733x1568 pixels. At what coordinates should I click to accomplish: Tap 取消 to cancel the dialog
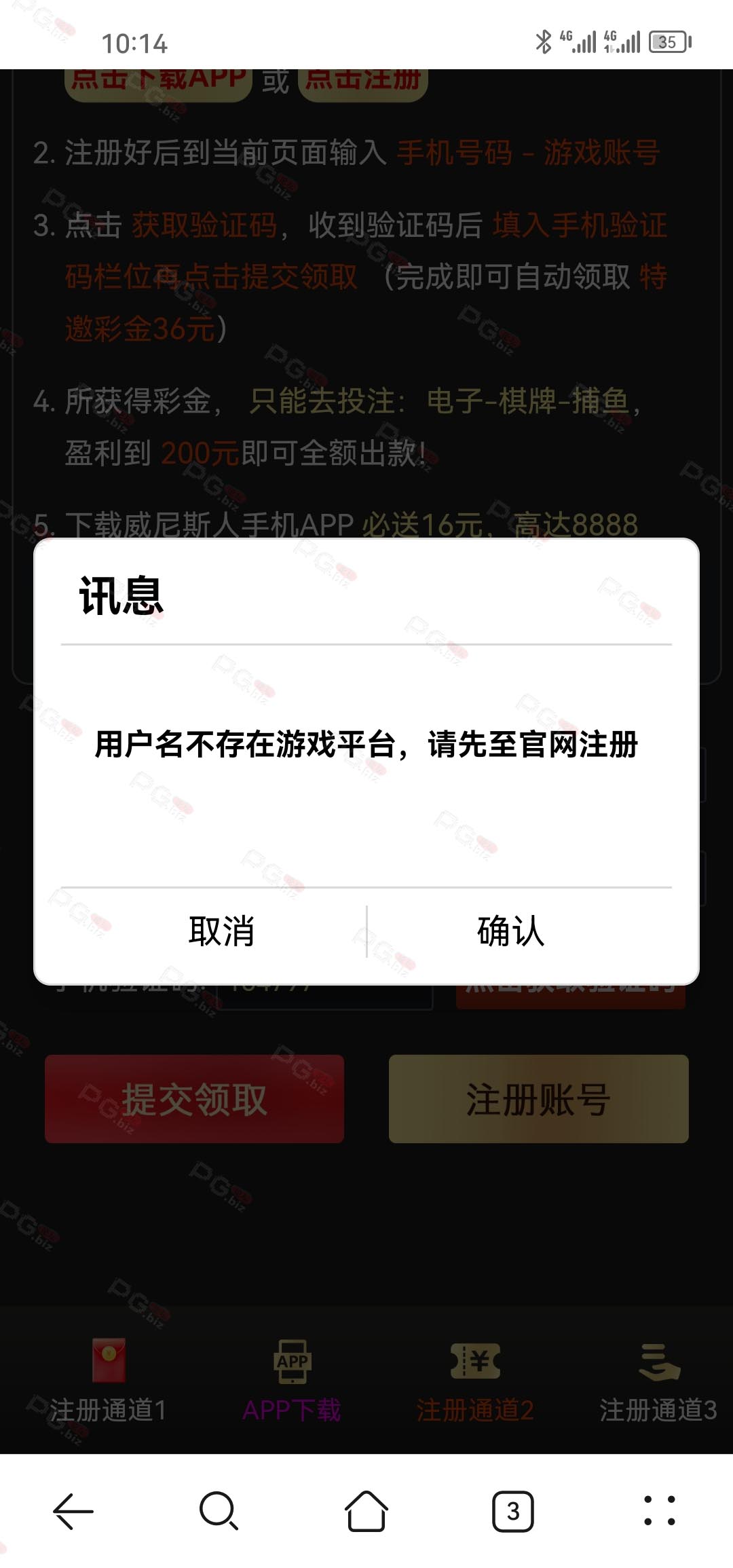coord(221,931)
